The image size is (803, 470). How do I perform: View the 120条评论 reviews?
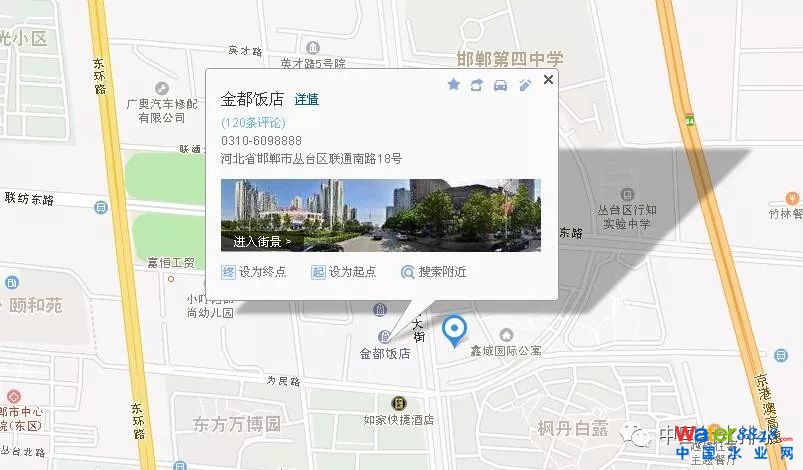pos(252,123)
